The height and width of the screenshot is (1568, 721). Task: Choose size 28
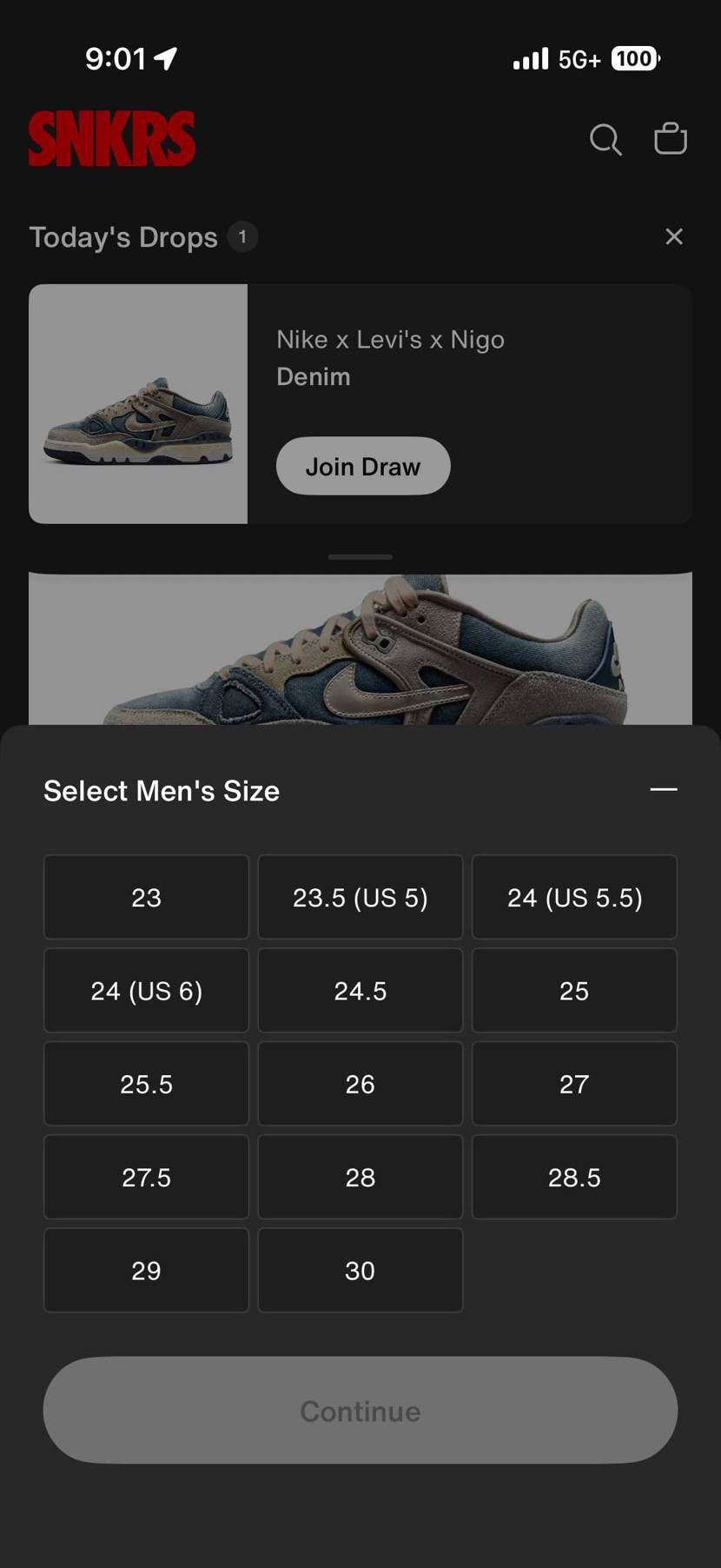(x=360, y=1177)
